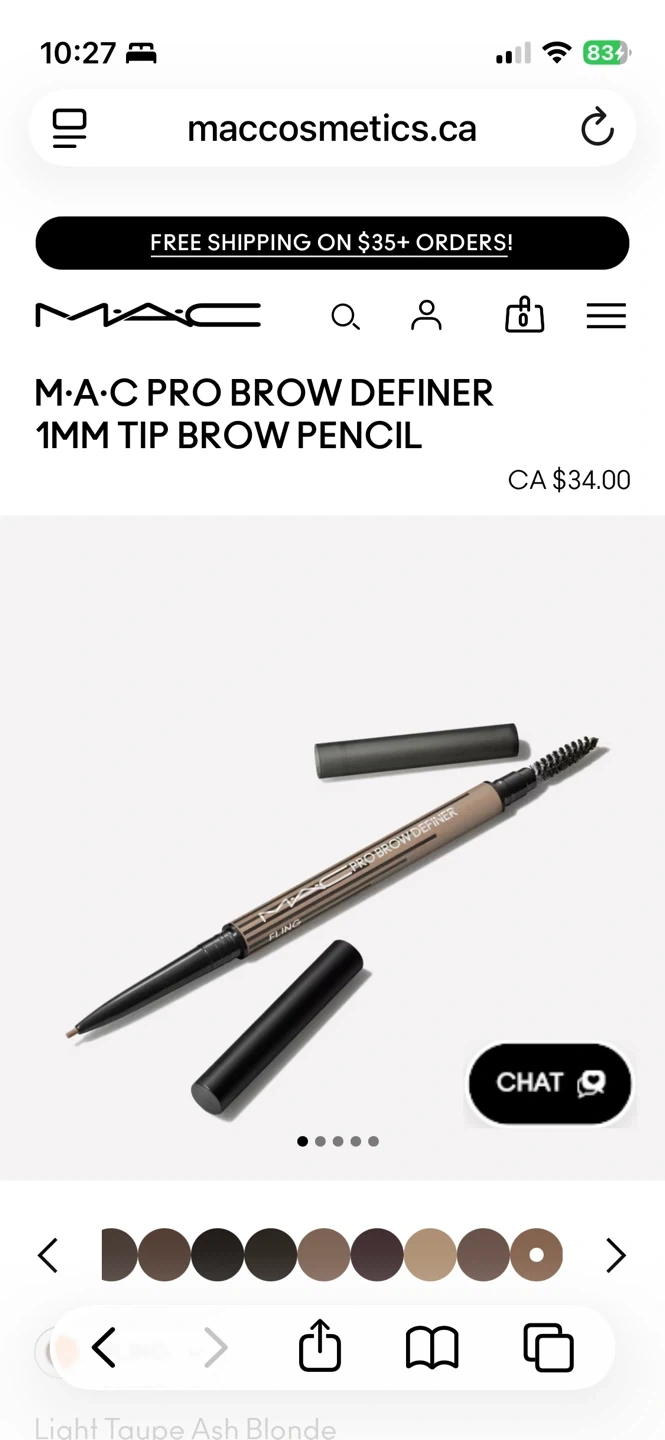Open the hamburger navigation menu

[x=606, y=316]
